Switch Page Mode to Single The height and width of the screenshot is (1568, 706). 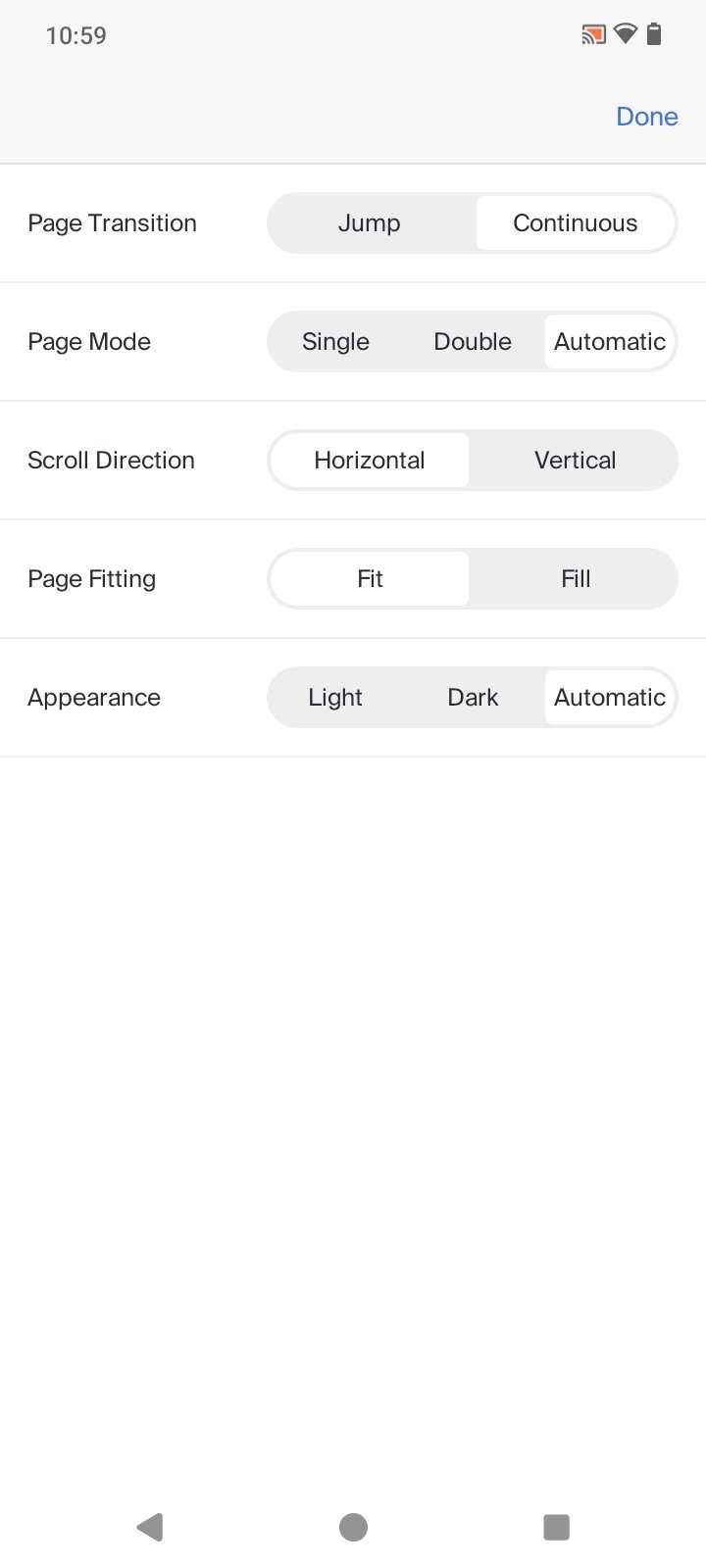click(335, 342)
